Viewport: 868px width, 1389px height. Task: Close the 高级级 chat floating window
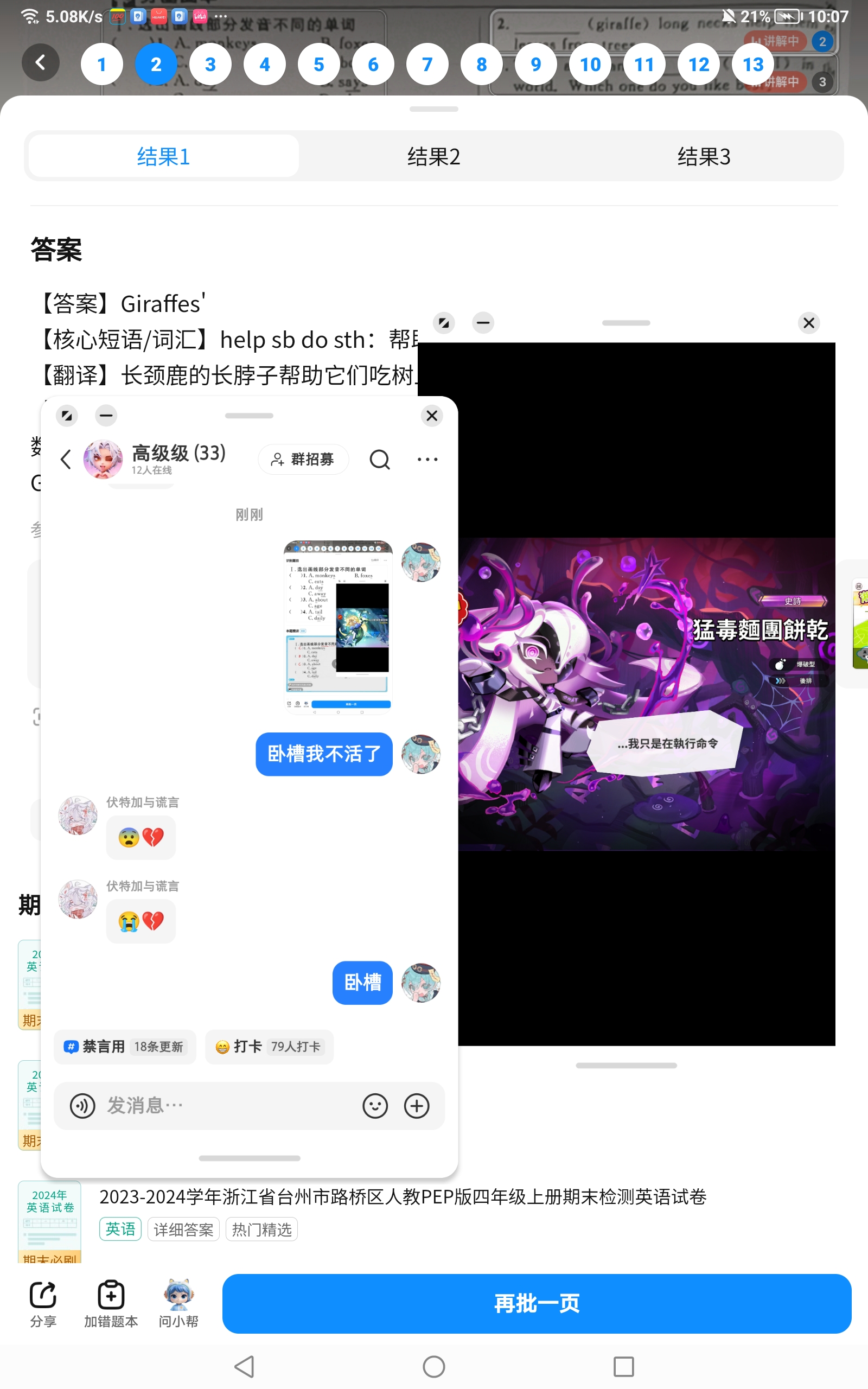click(x=432, y=416)
